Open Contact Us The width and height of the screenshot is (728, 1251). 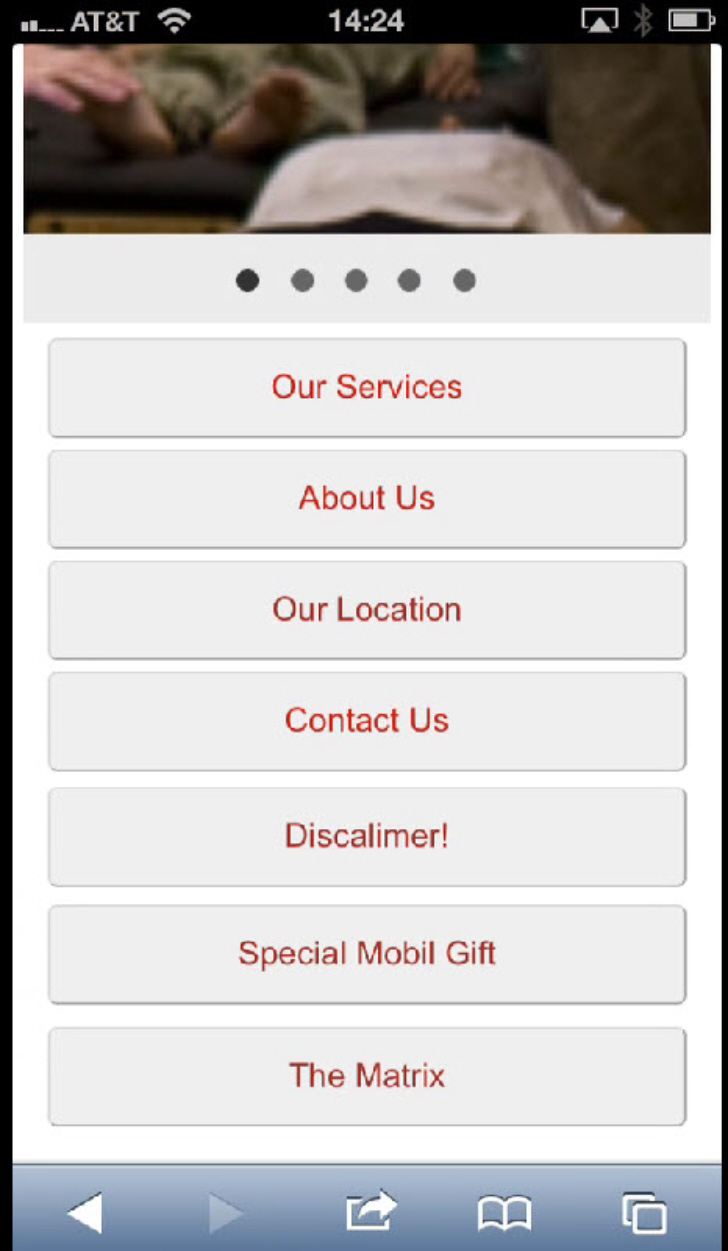367,720
